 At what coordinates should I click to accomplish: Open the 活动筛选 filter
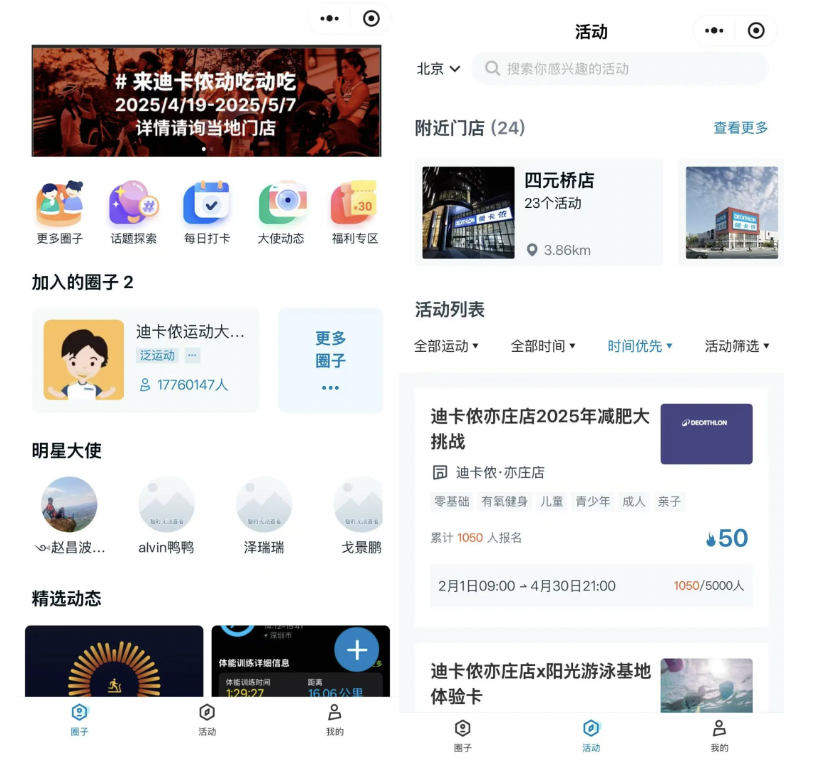[737, 346]
